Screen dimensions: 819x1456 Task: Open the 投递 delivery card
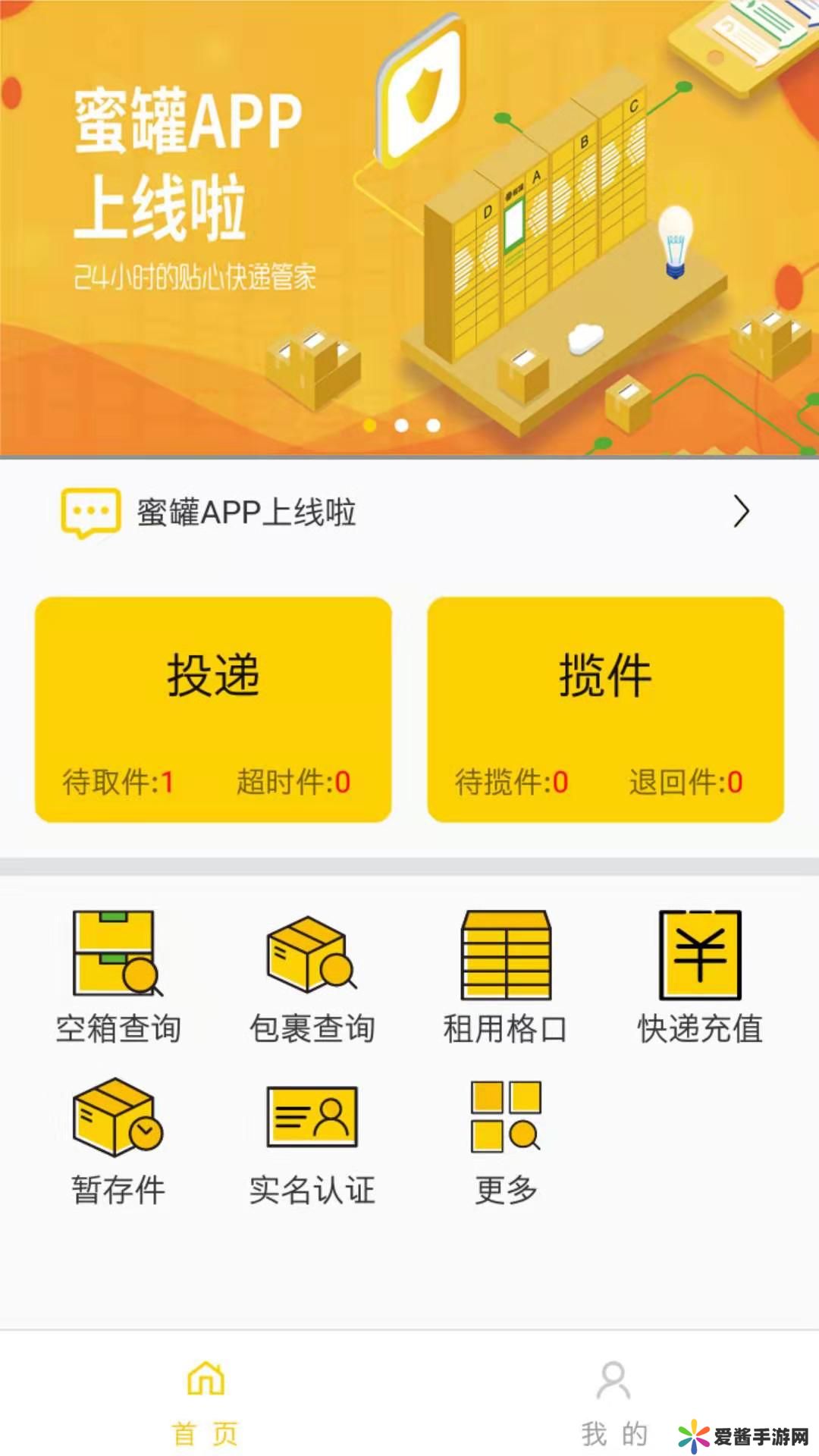coord(213,709)
